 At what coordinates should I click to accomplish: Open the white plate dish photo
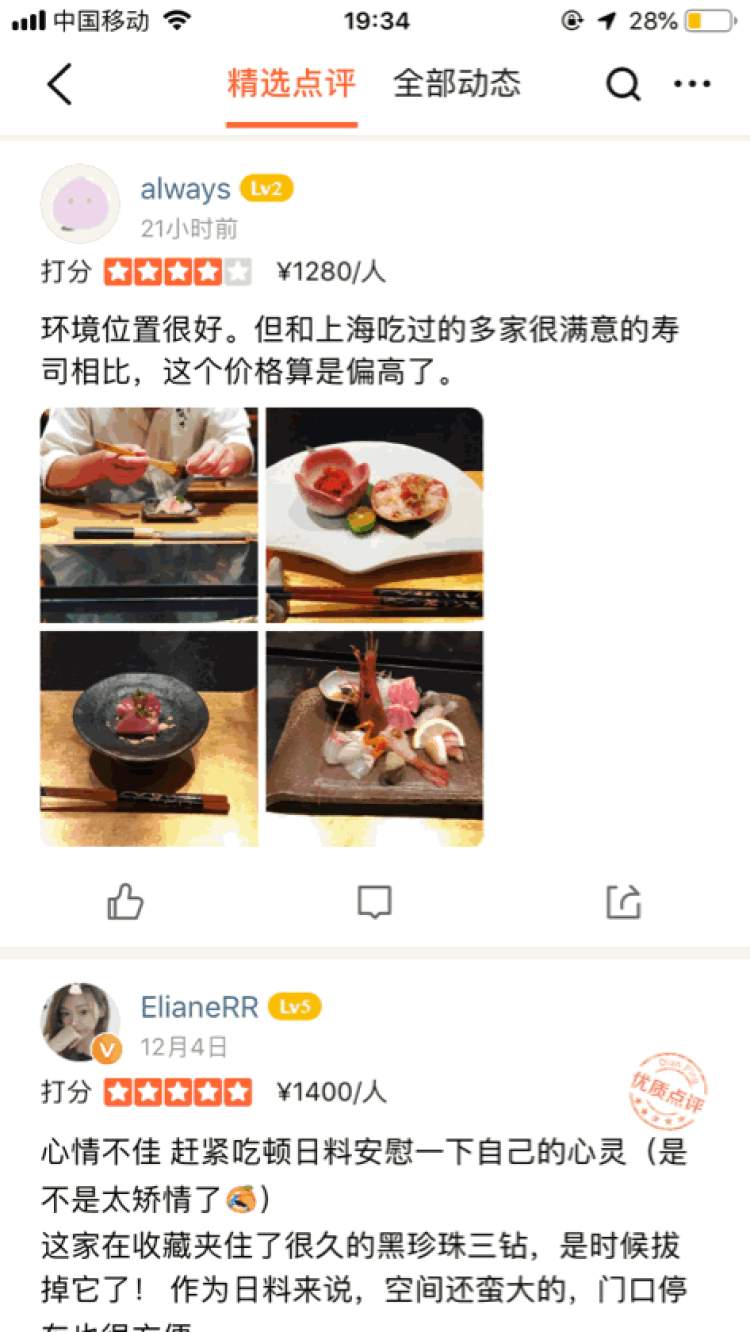tap(374, 515)
